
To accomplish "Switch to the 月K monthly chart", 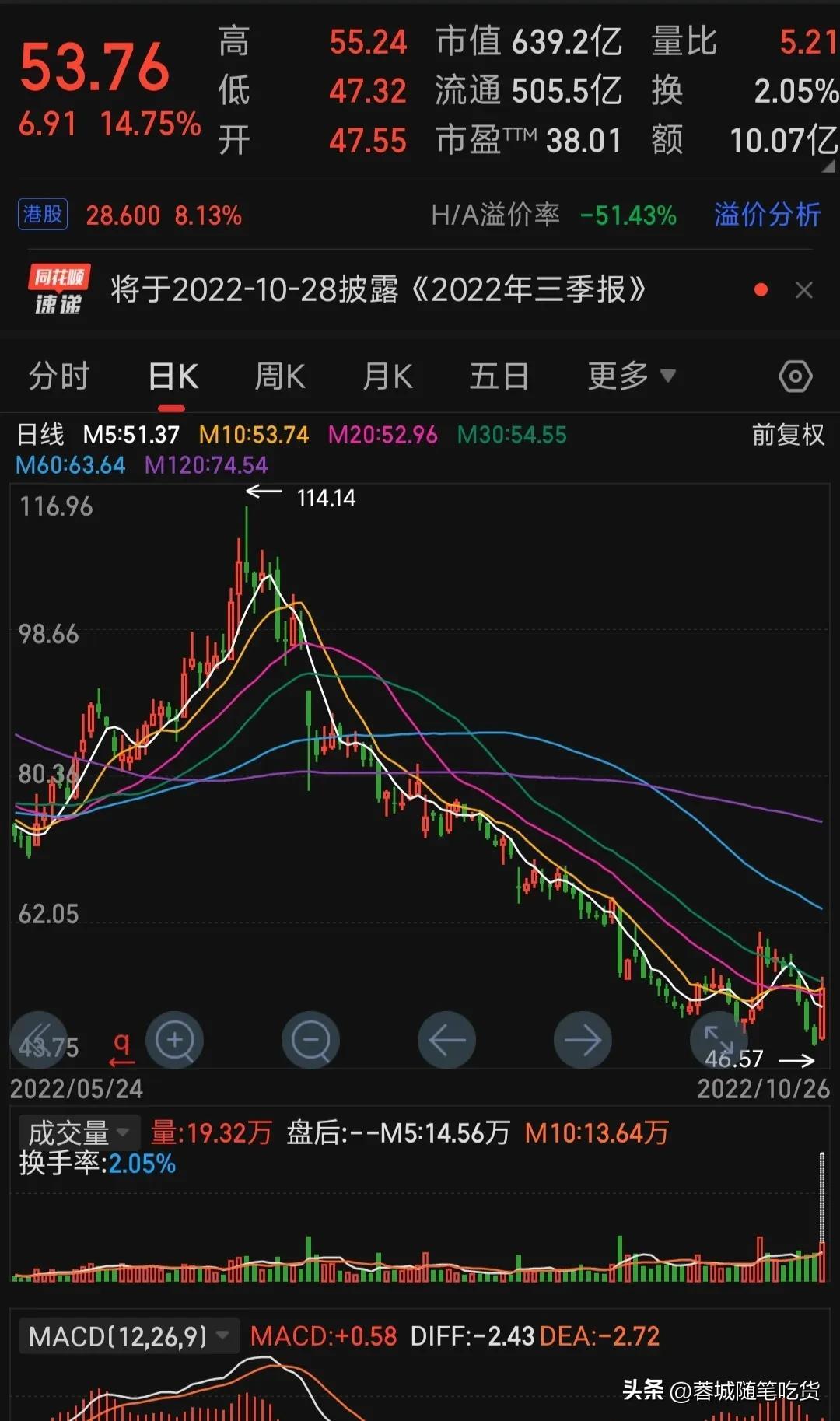I will pyautogui.click(x=387, y=376).
